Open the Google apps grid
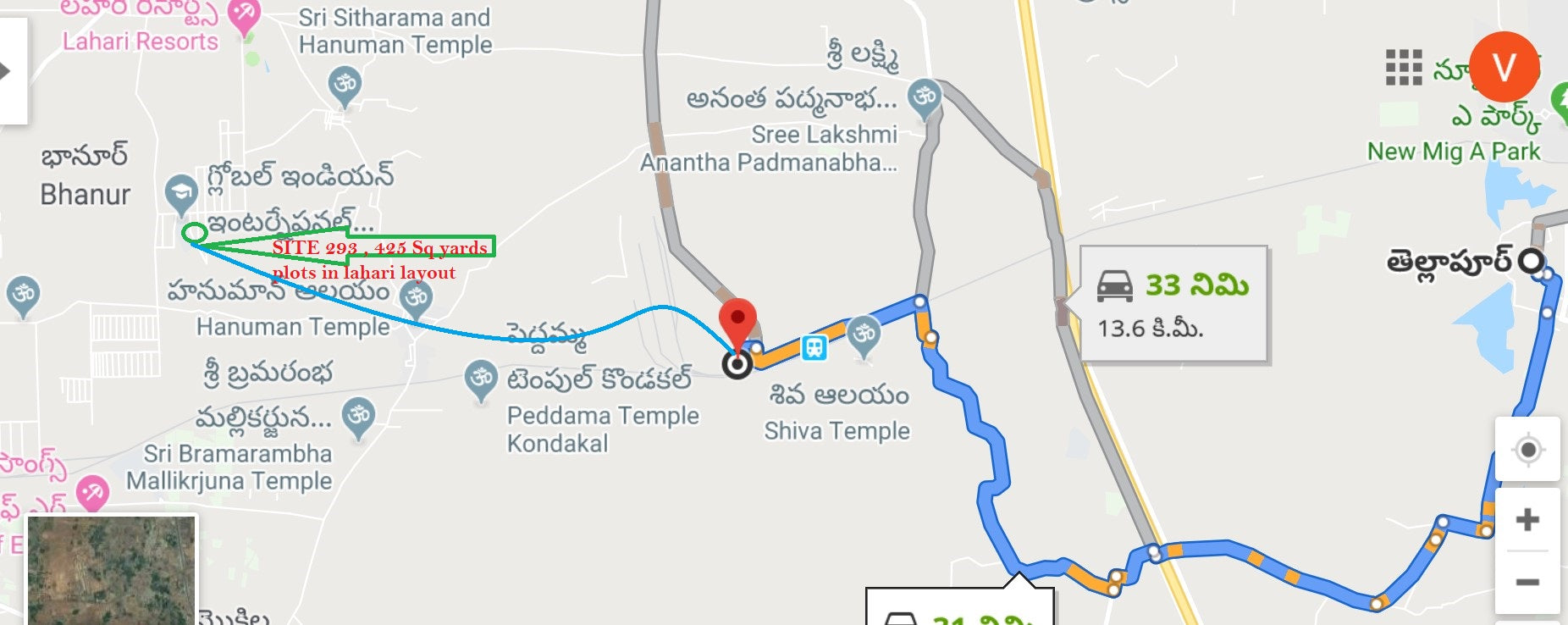1568x625 pixels. tap(1403, 68)
